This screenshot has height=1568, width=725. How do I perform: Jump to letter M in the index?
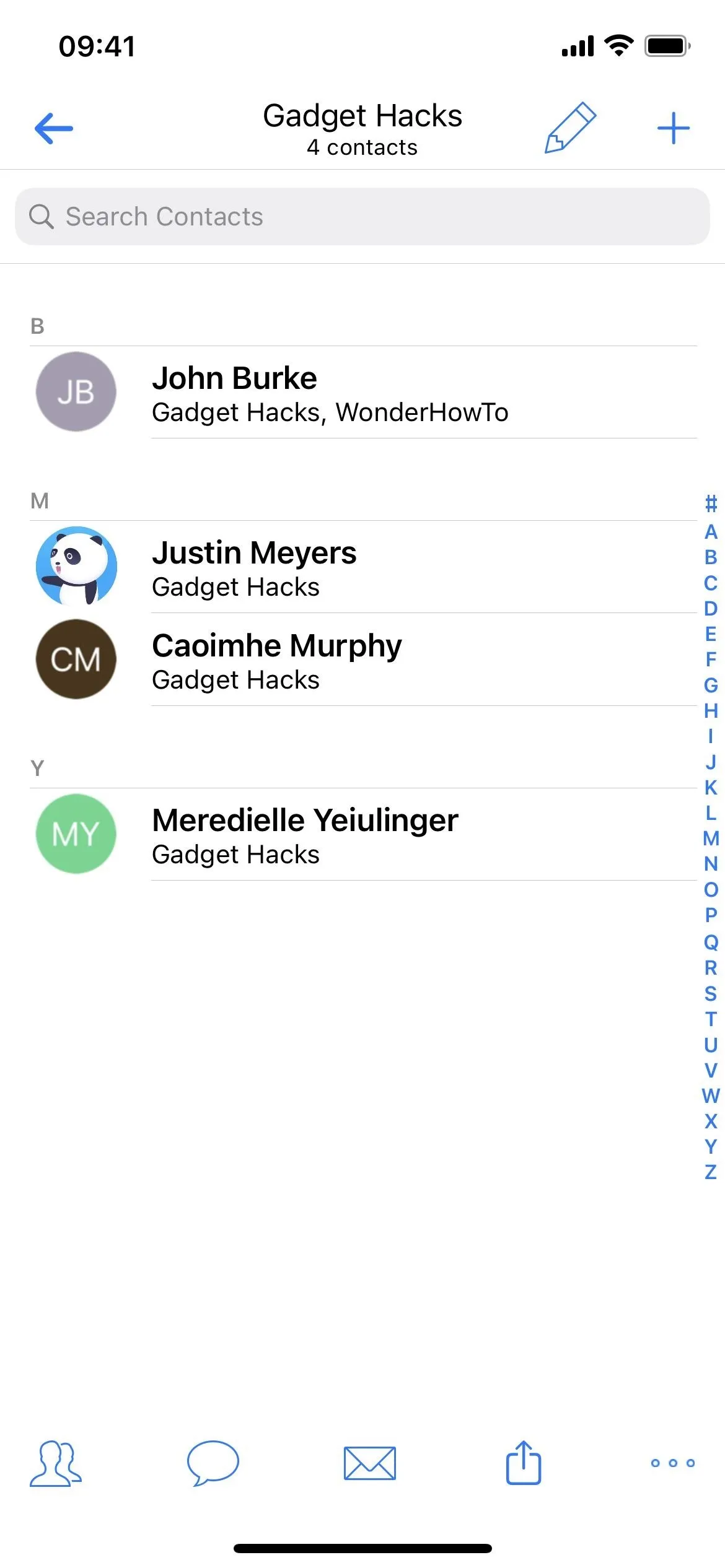point(711,838)
